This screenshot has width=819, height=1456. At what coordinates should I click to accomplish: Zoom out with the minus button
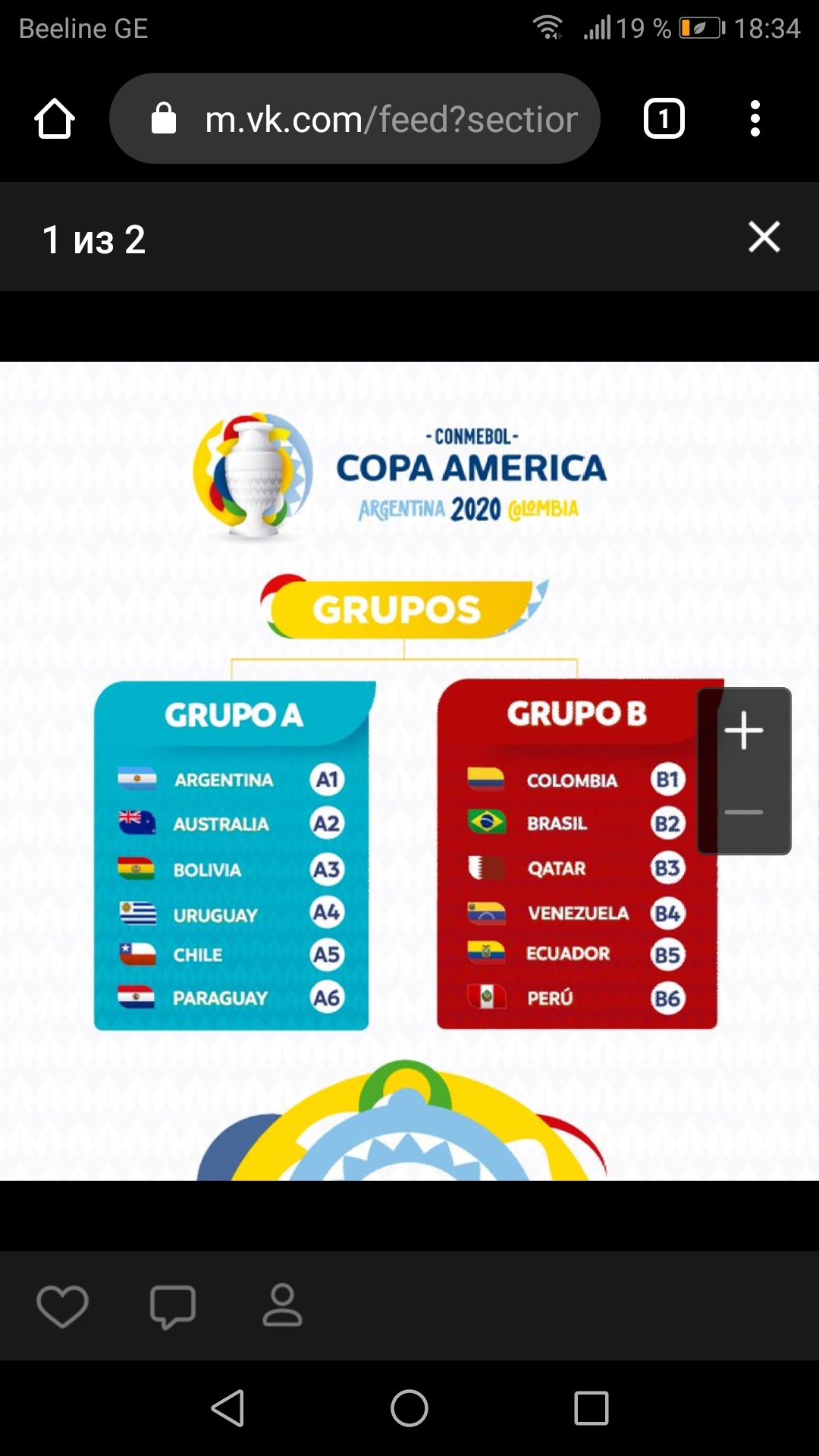pos(744,812)
